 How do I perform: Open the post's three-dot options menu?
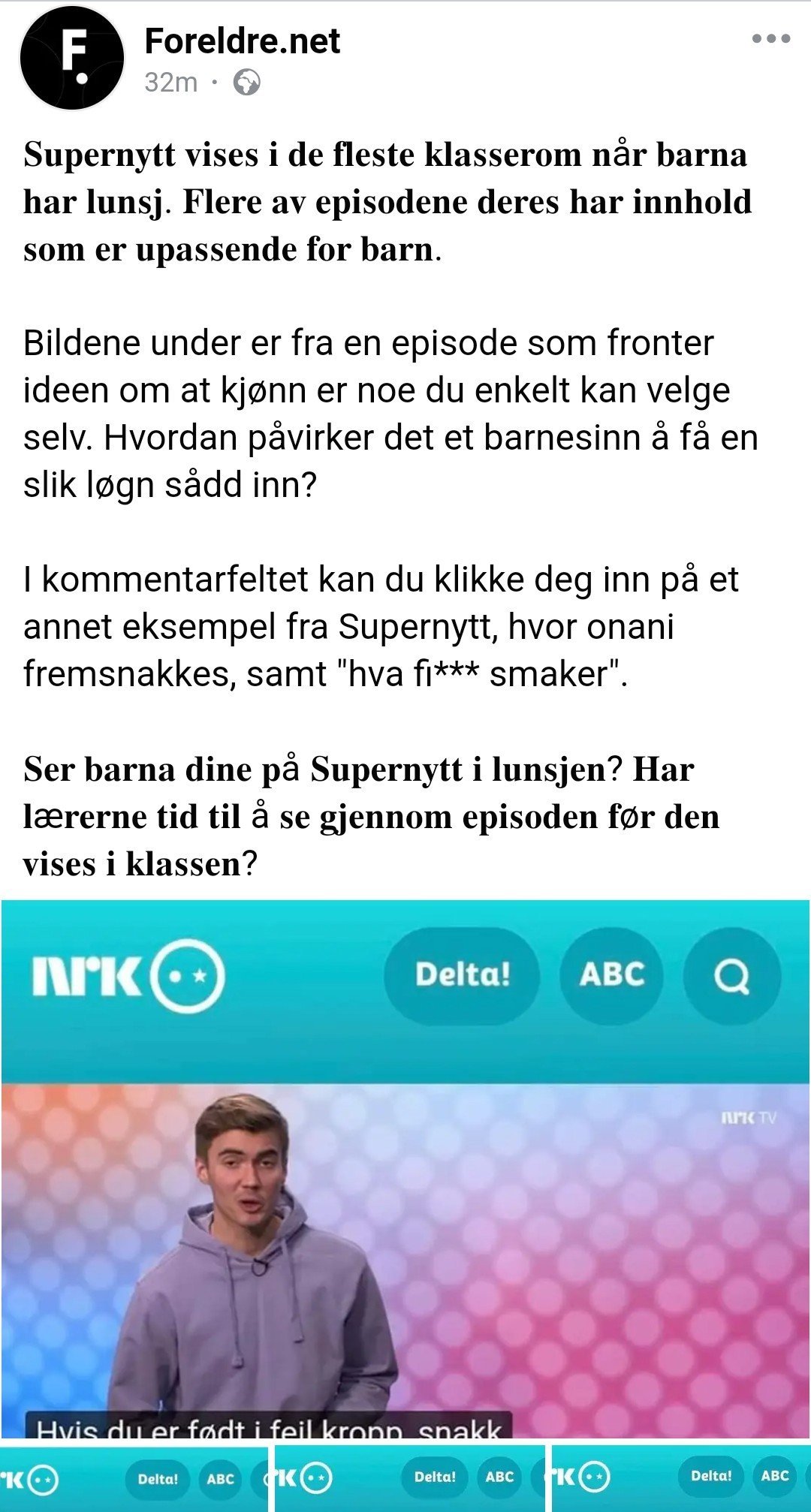point(771,39)
